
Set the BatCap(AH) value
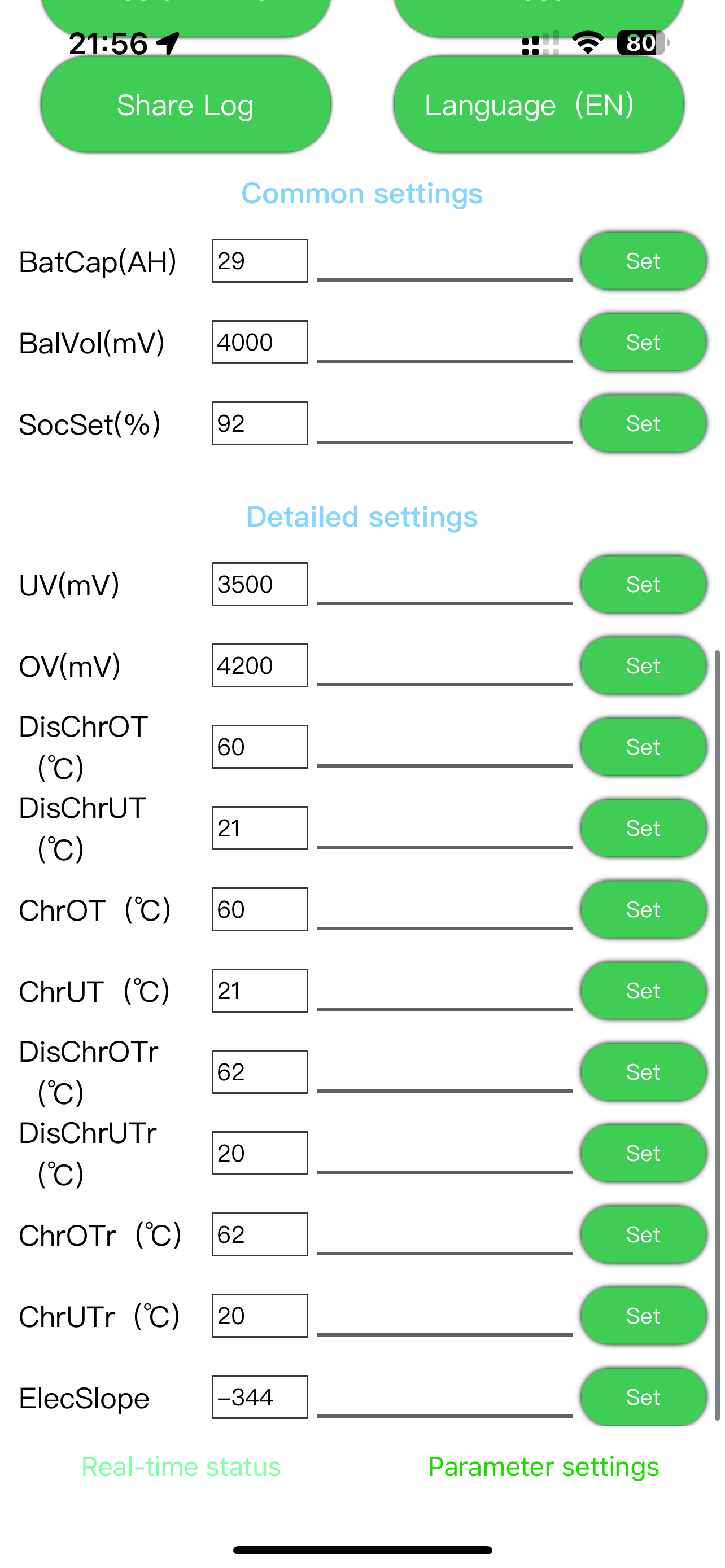tap(643, 261)
